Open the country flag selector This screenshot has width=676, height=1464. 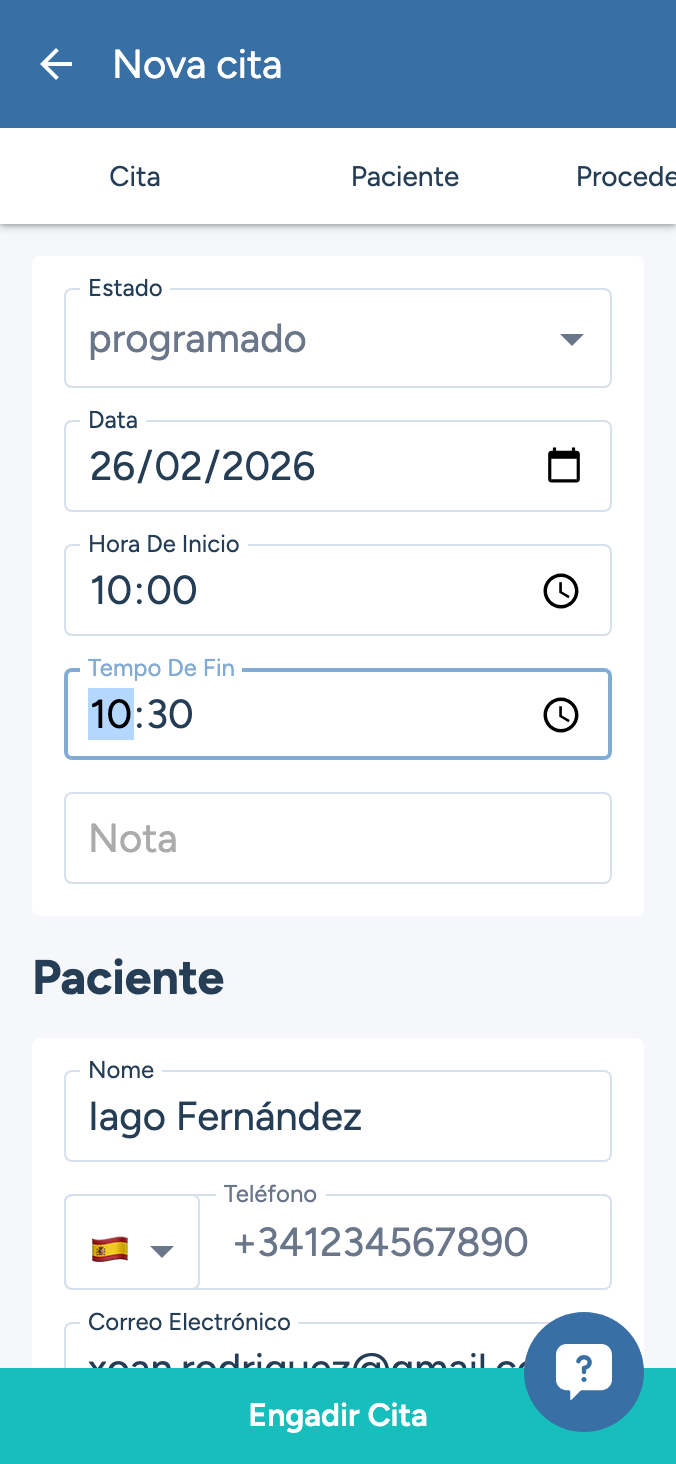(132, 1243)
